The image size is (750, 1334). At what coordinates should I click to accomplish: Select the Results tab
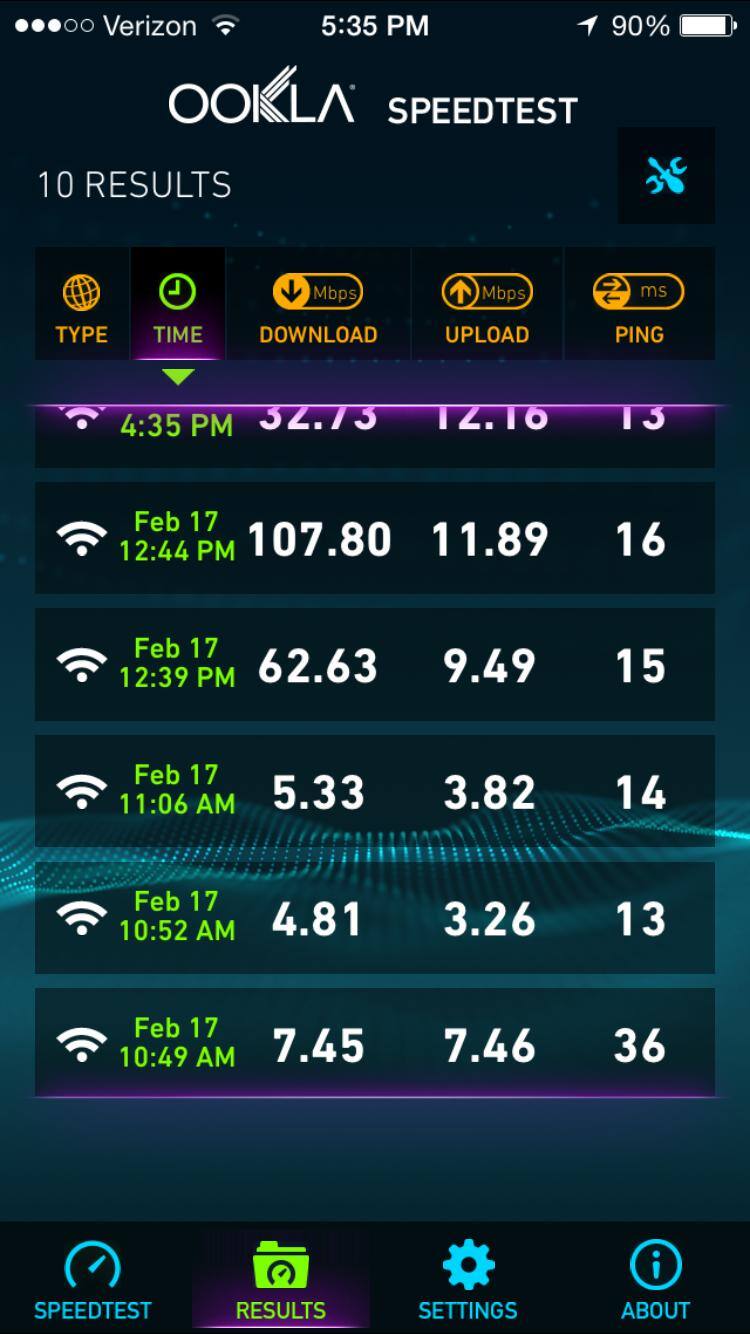(x=281, y=1280)
